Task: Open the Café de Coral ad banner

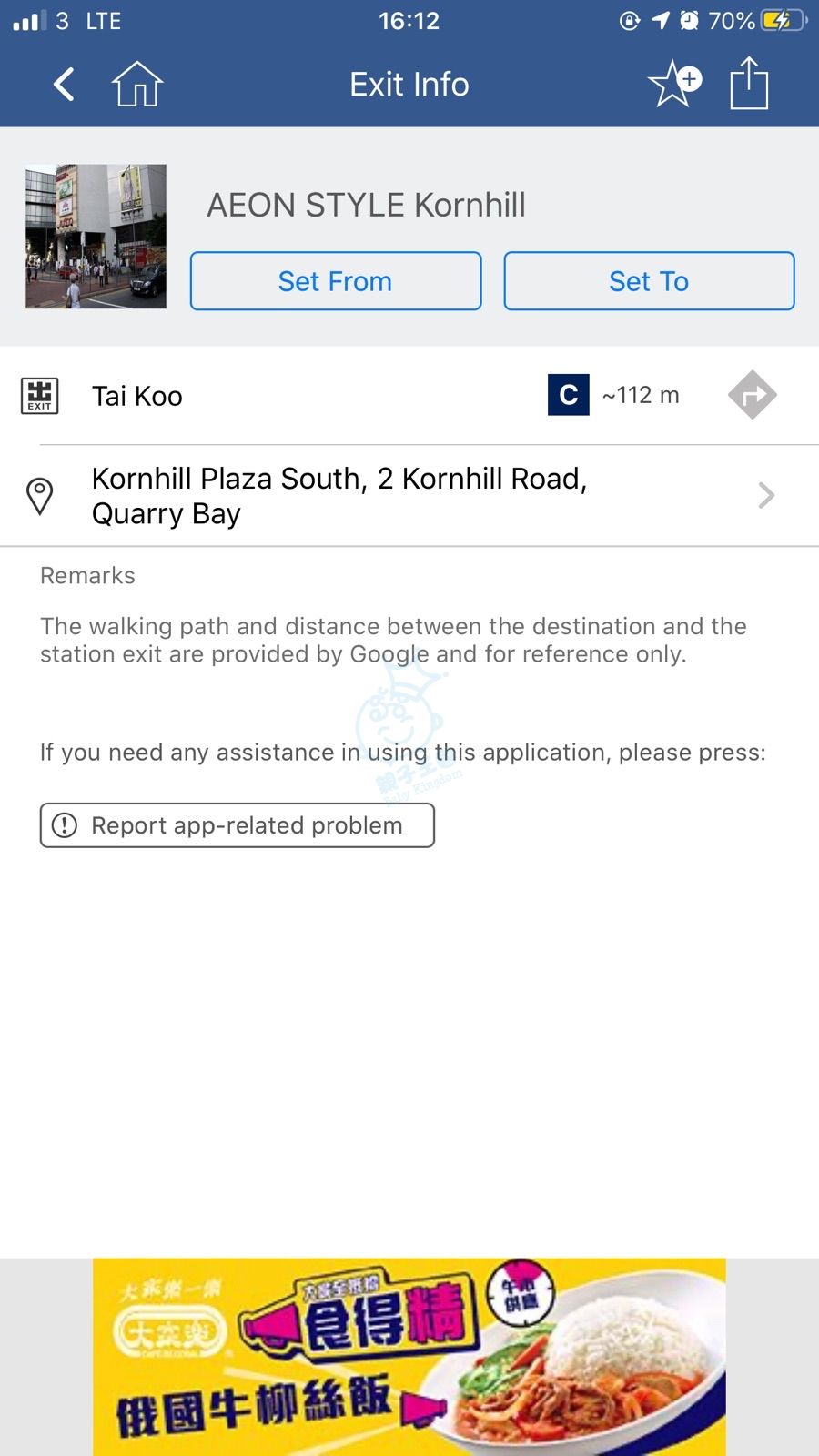Action: click(x=409, y=1357)
